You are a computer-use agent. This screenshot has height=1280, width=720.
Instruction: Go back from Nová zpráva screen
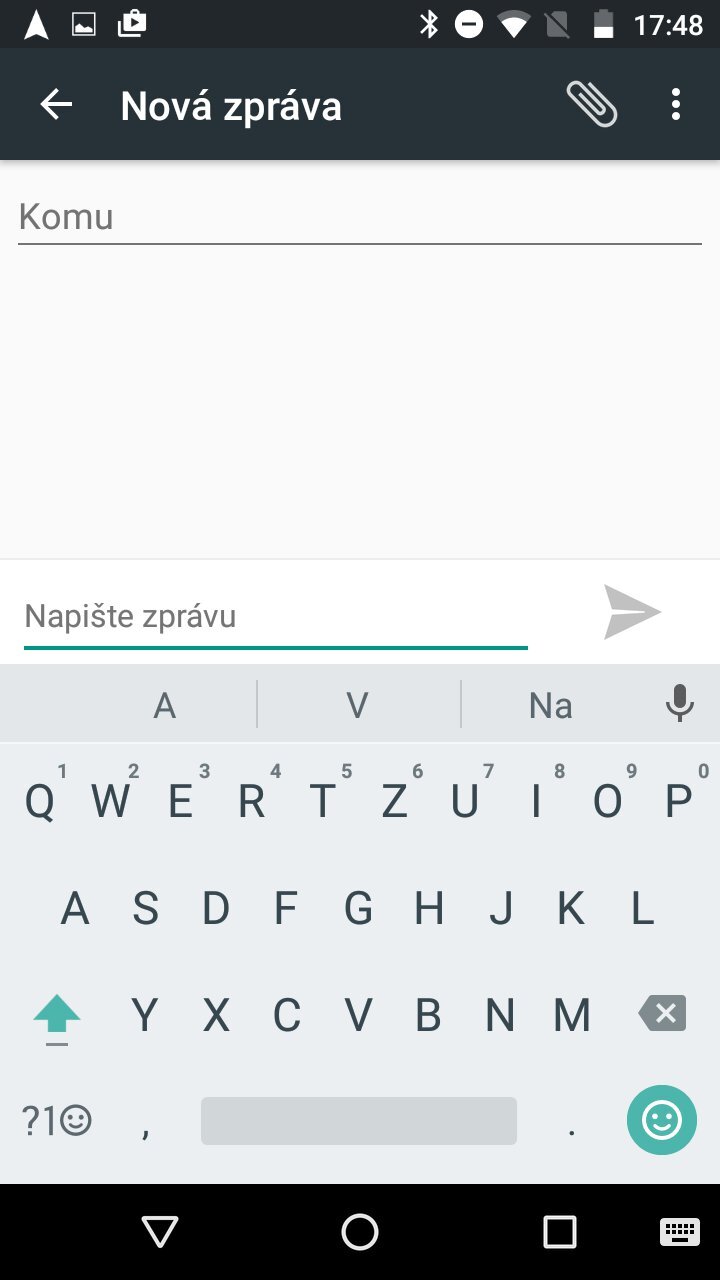point(56,105)
